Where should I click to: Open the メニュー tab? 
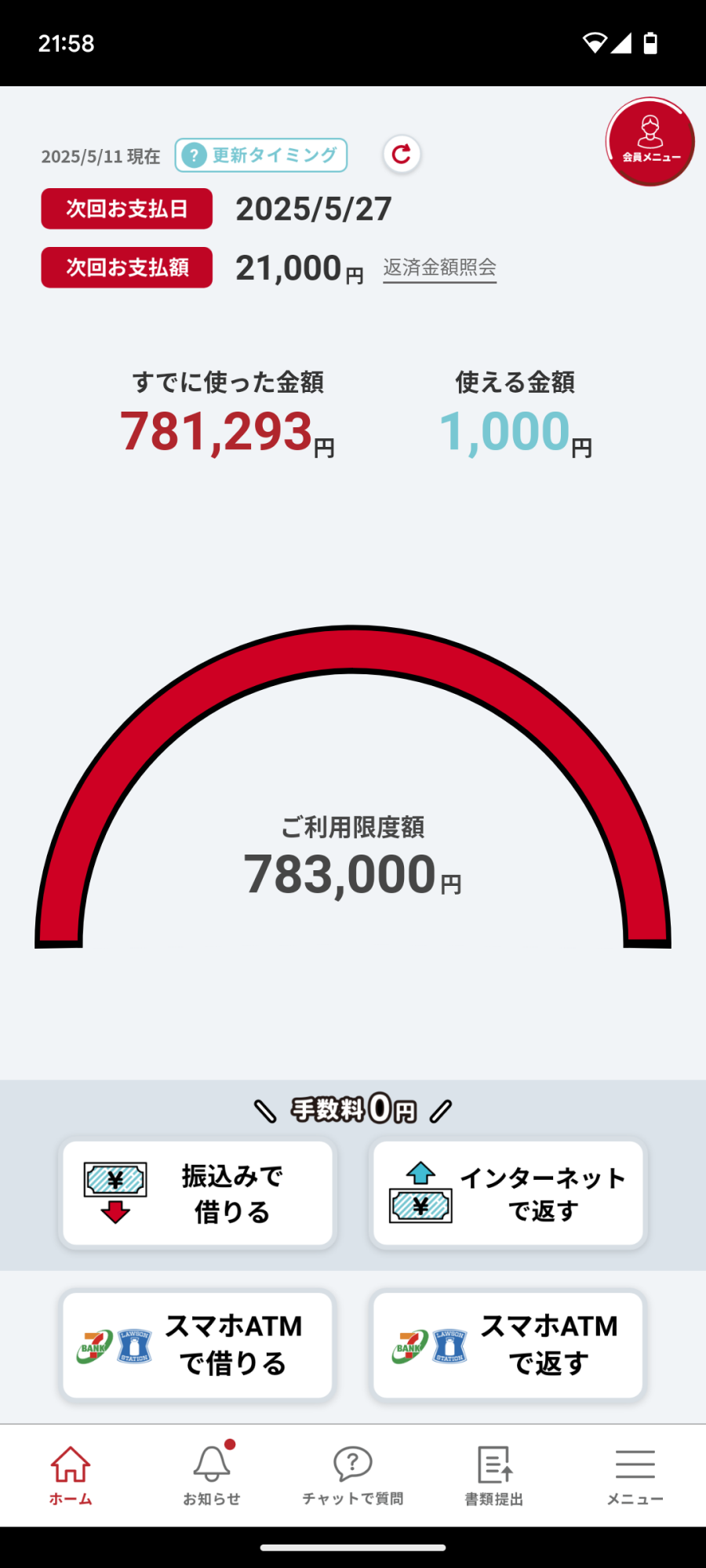635,1475
